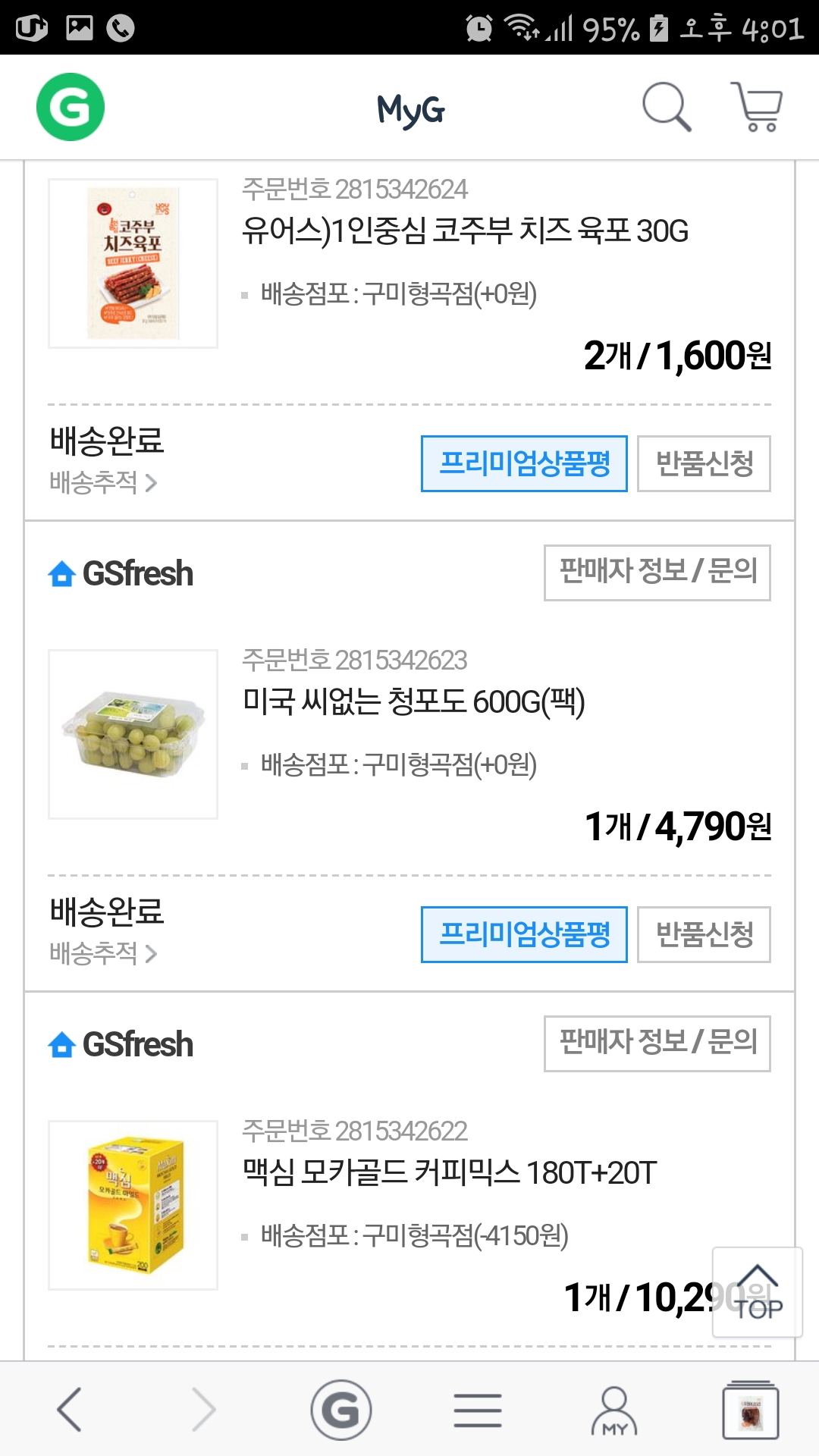Open the MY account page
Screen dimensions: 819x1456
[x=614, y=1410]
